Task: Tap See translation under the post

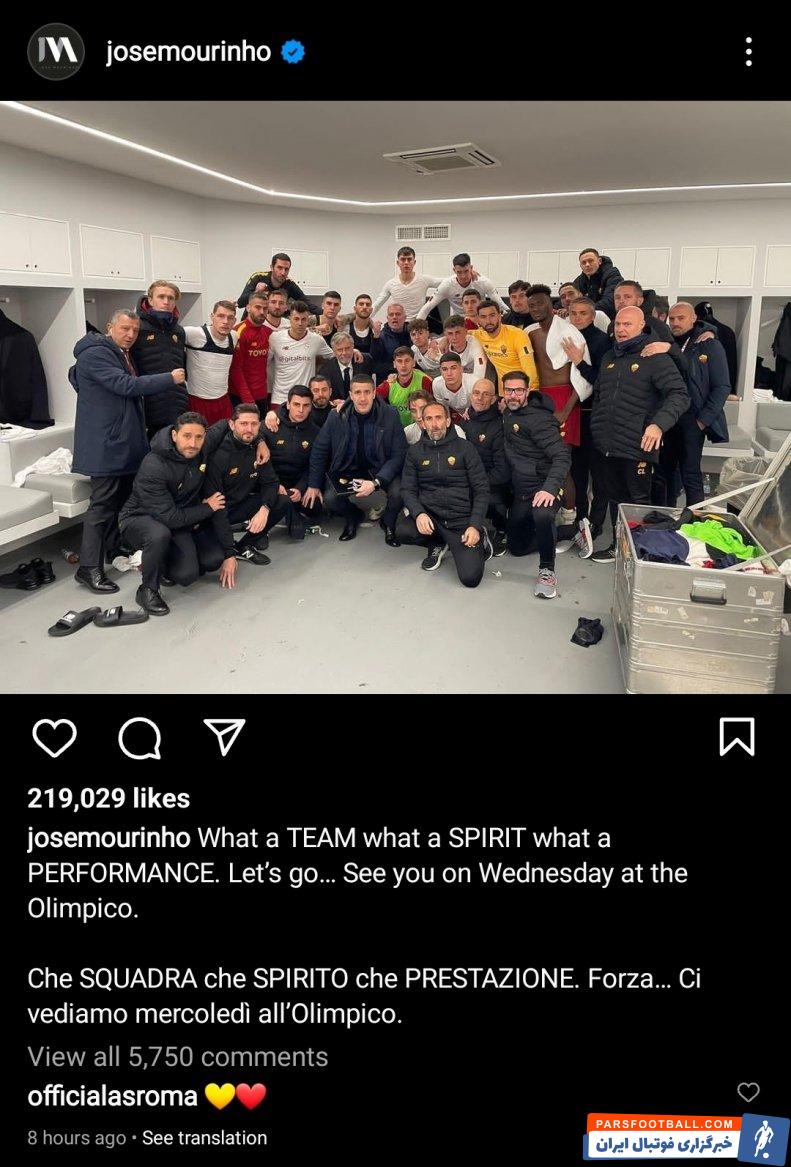Action: [204, 1138]
